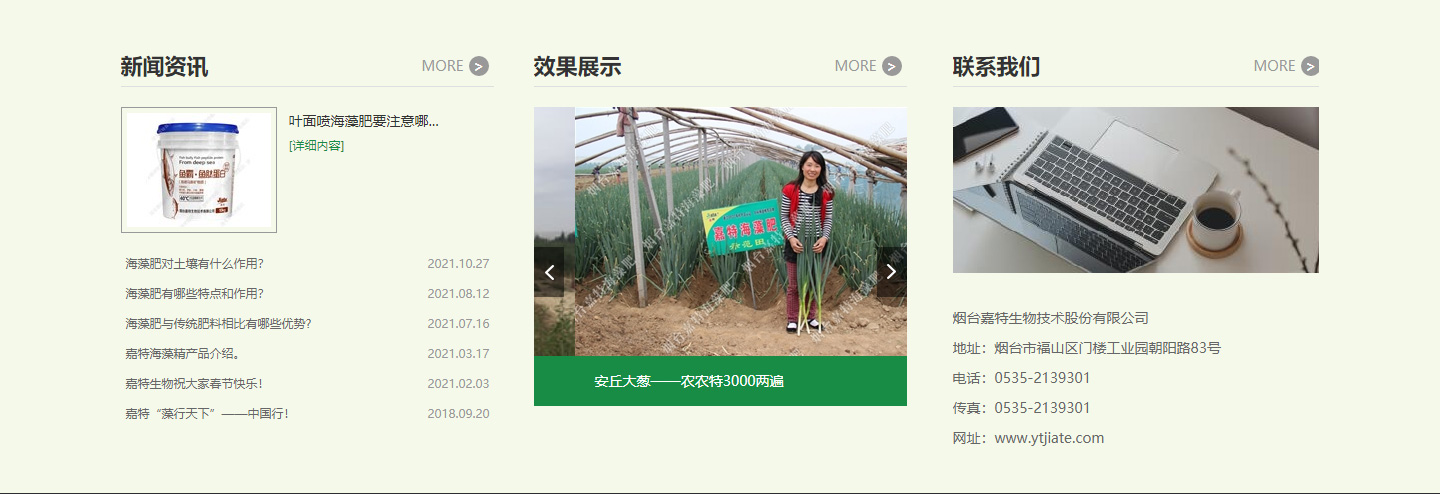Viewport: 1440px width, 494px height.
Task: Open news 嘉特生物祝大家春节快乐!
Action: [194, 384]
